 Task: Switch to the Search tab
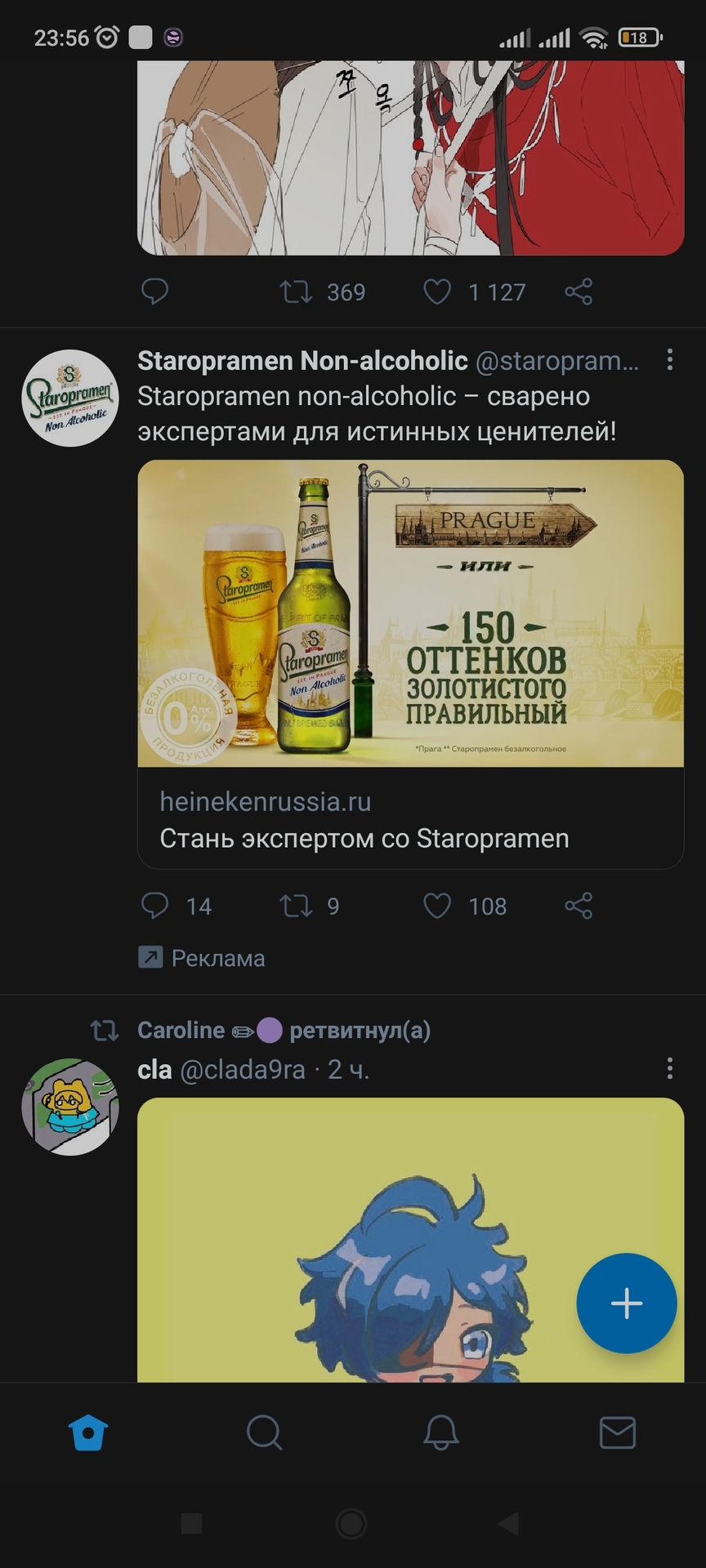point(264,1432)
